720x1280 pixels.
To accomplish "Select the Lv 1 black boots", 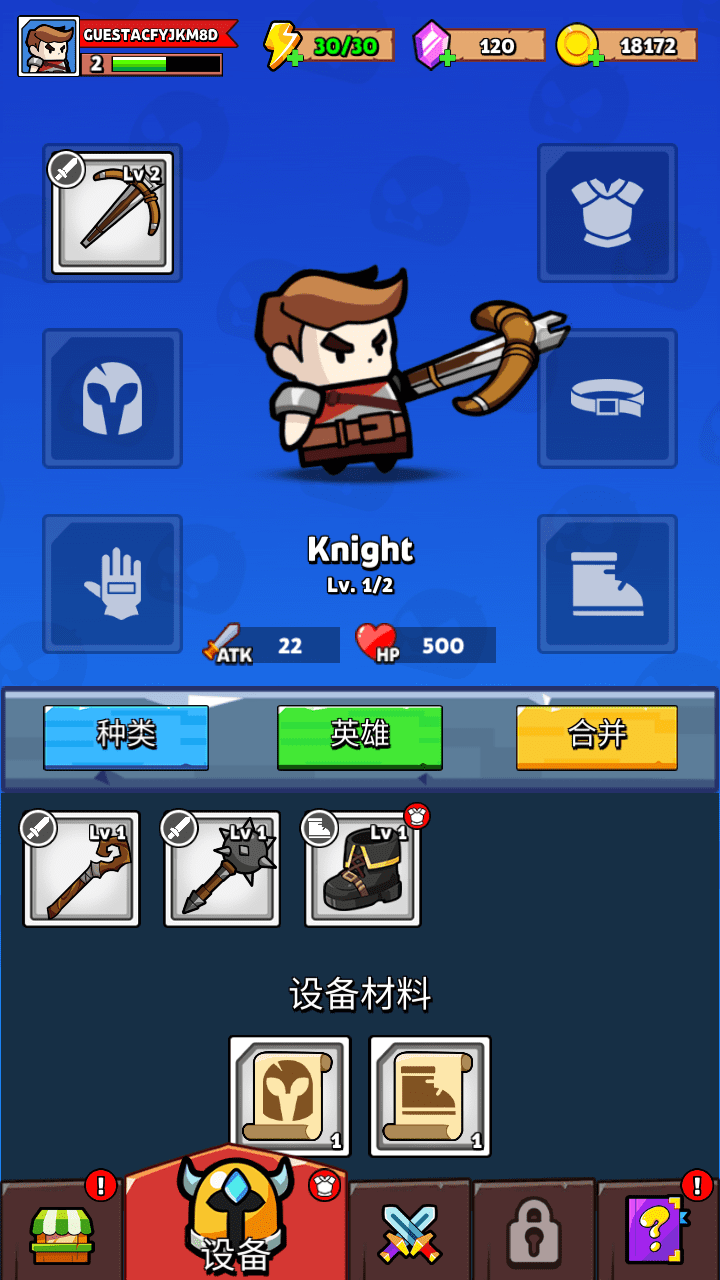I will tap(363, 869).
